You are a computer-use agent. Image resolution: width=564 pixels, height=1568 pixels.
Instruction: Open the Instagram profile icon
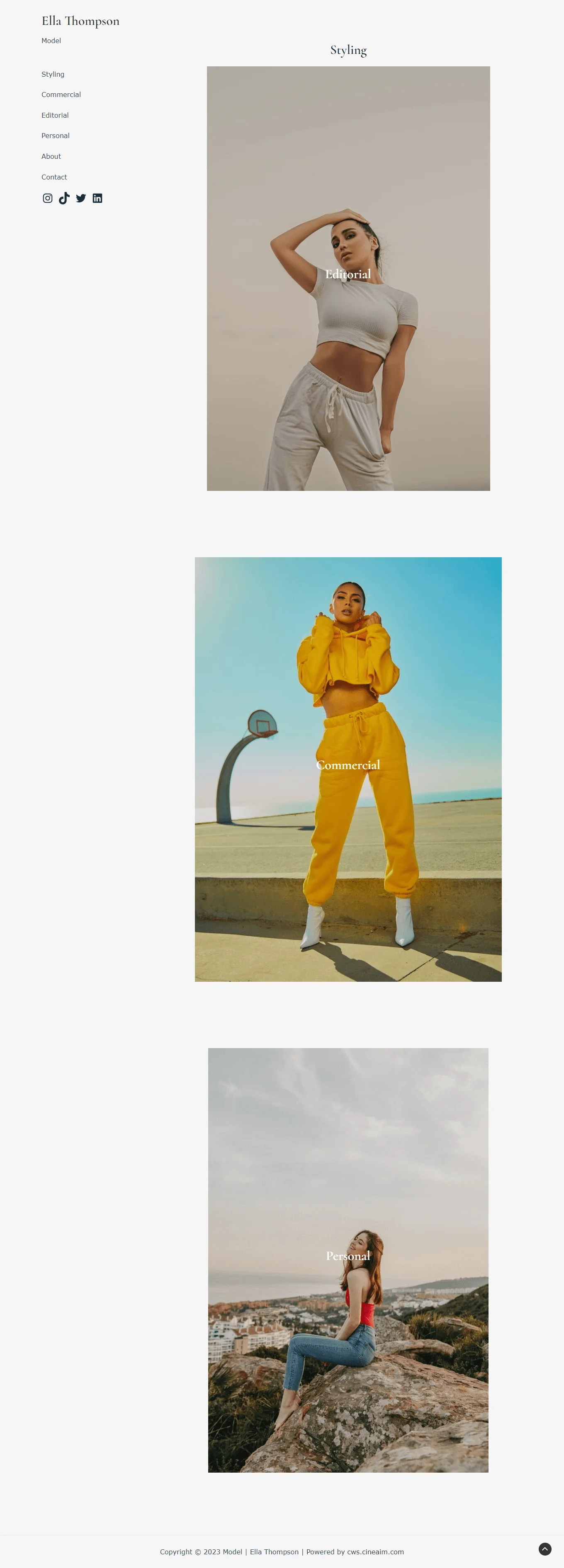48,199
